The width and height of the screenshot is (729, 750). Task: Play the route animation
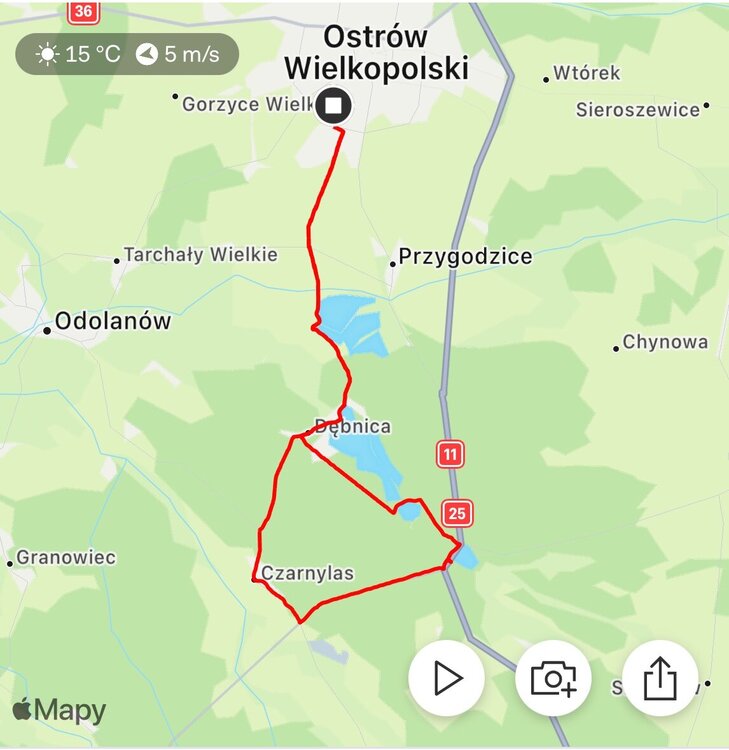(447, 679)
